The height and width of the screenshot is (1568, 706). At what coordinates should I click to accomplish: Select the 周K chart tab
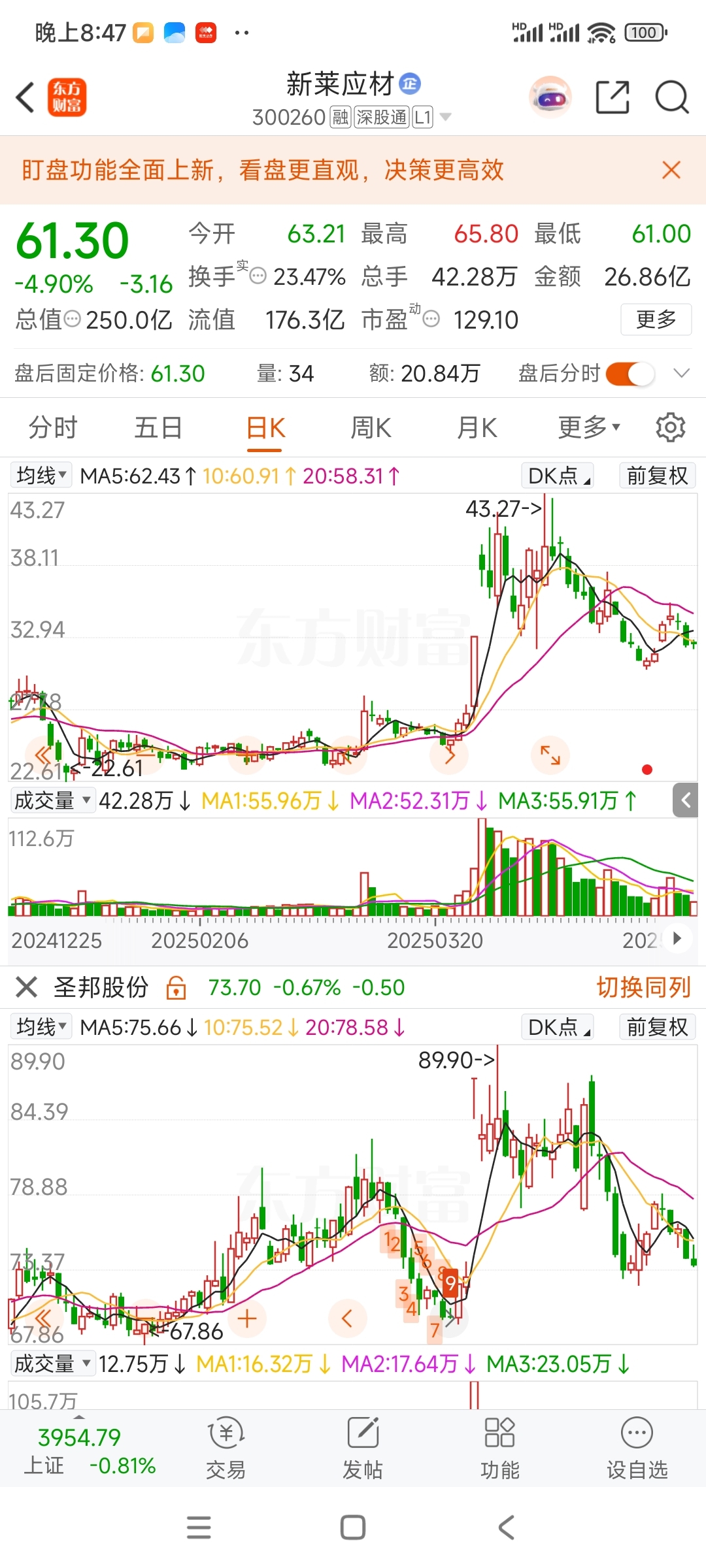tap(371, 428)
